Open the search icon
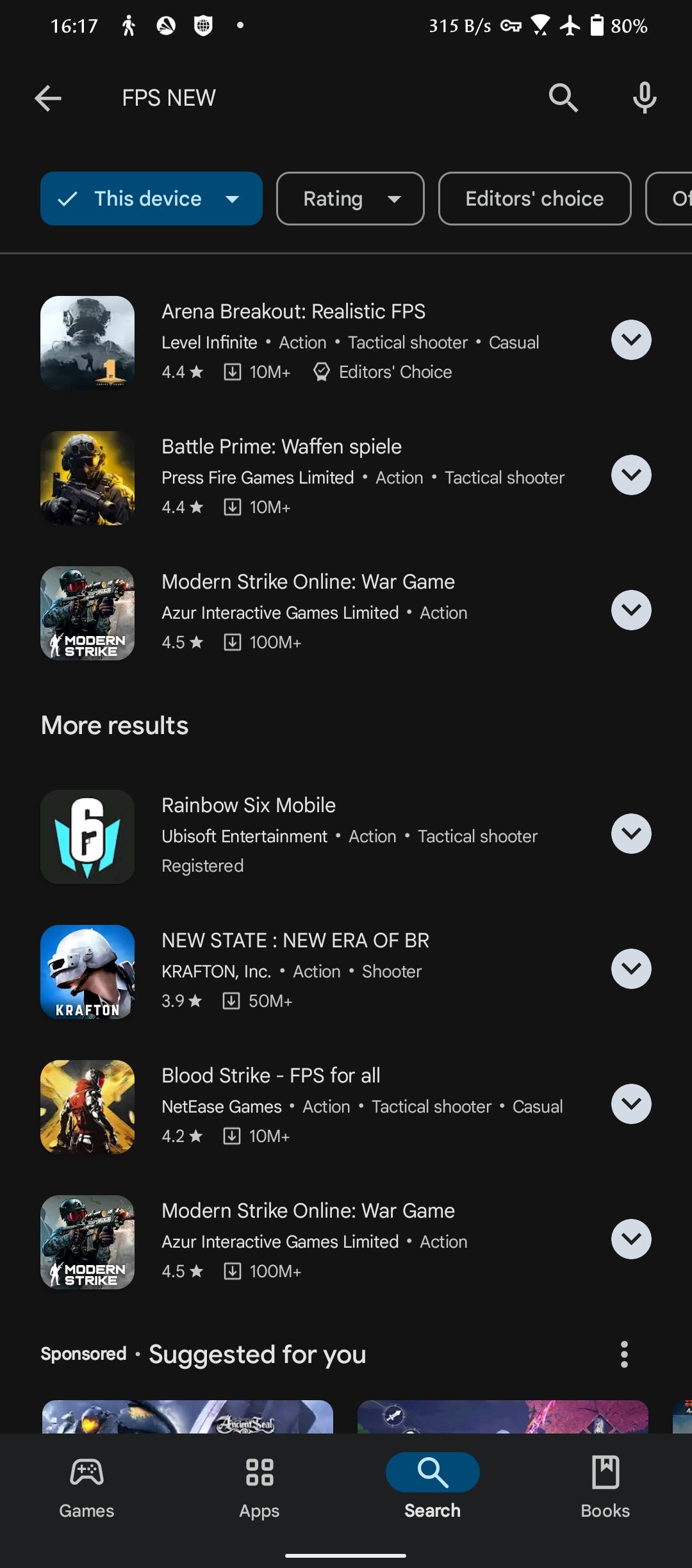 pos(562,97)
